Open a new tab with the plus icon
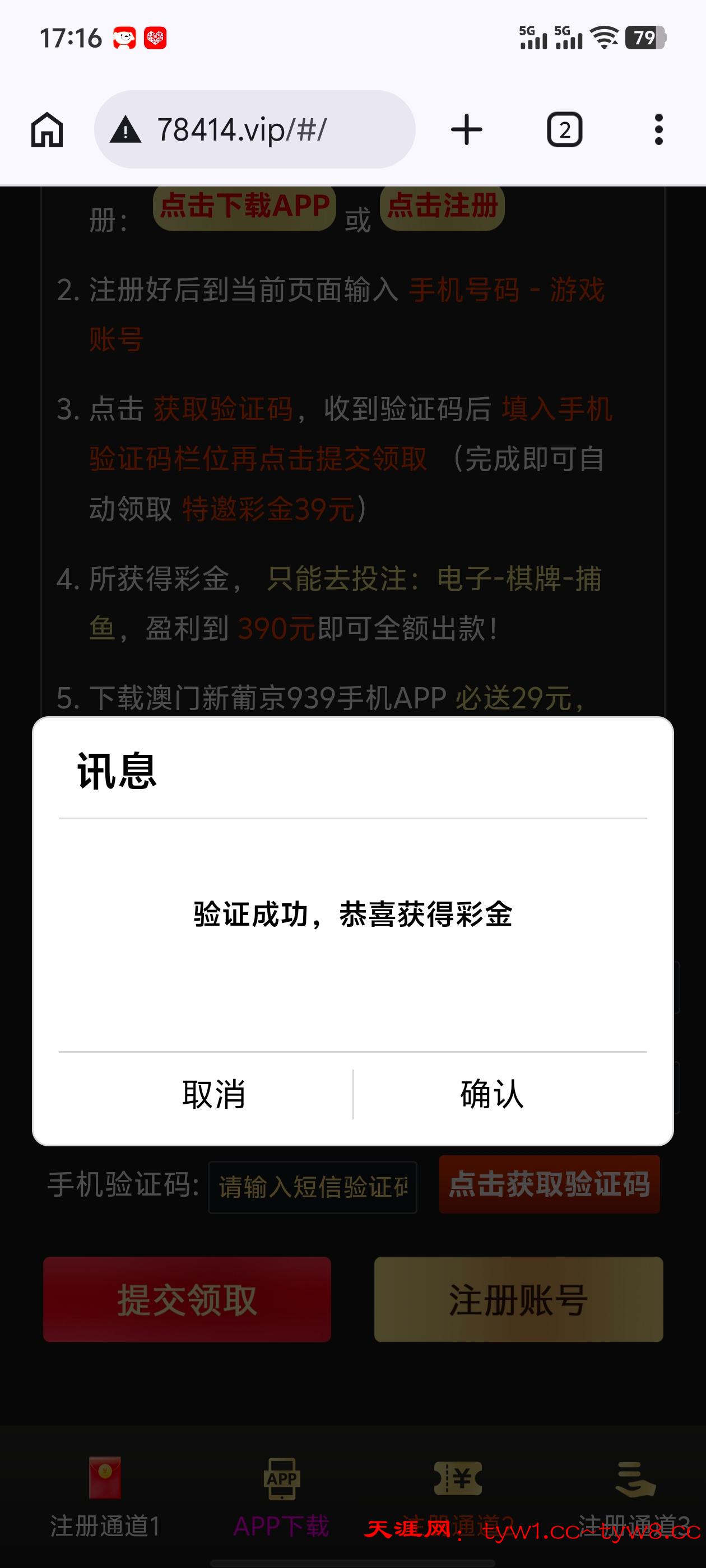Image resolution: width=706 pixels, height=1568 pixels. click(466, 129)
